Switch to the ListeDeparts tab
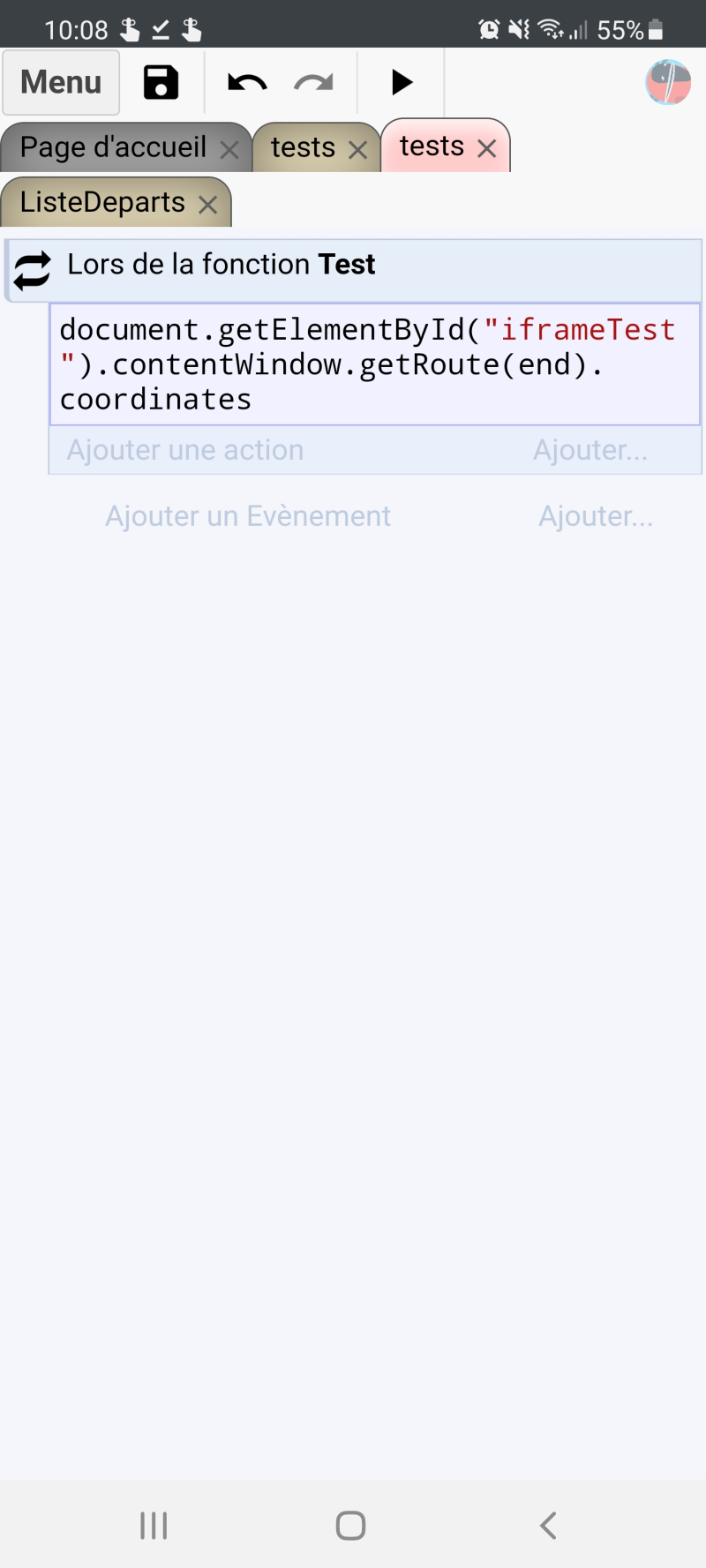 (102, 202)
